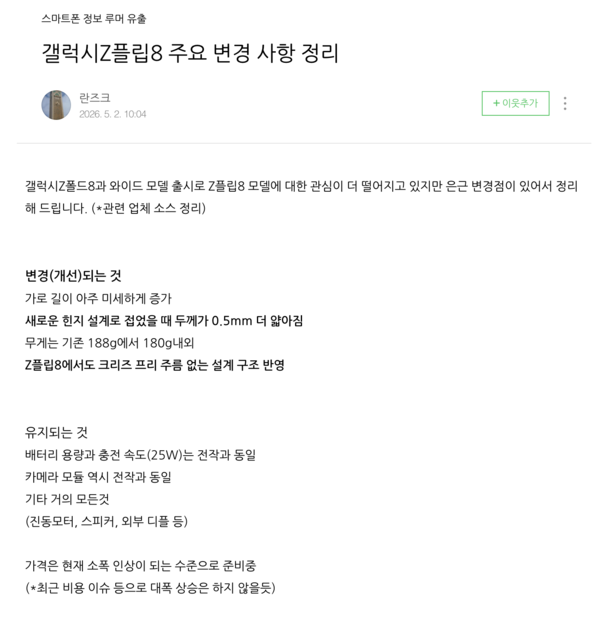This screenshot has width=600, height=619.
Task: Open the 스마트폰 정보 루머 유출 category
Action: (x=94, y=19)
